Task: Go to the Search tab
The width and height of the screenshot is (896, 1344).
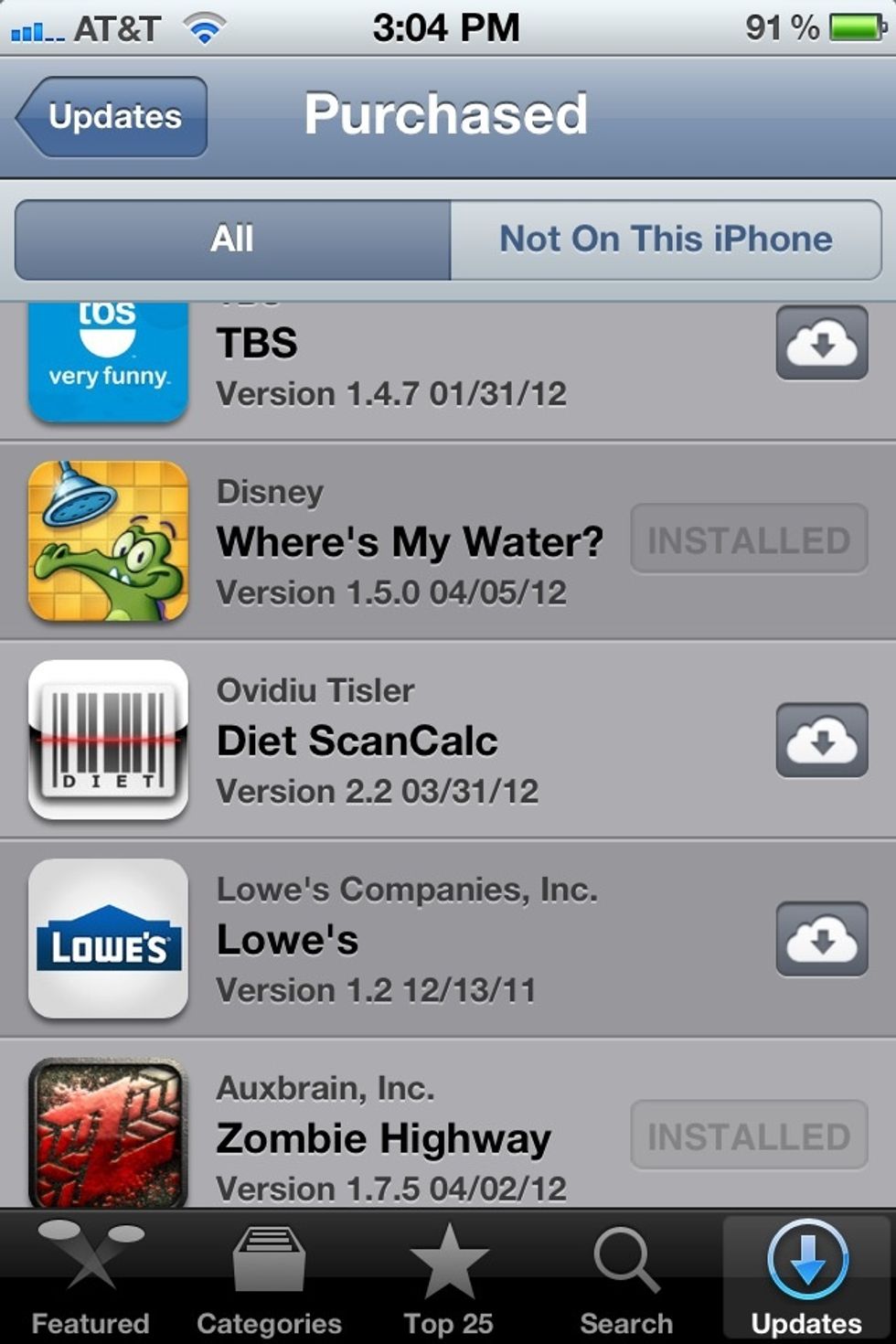Action: 626,1280
